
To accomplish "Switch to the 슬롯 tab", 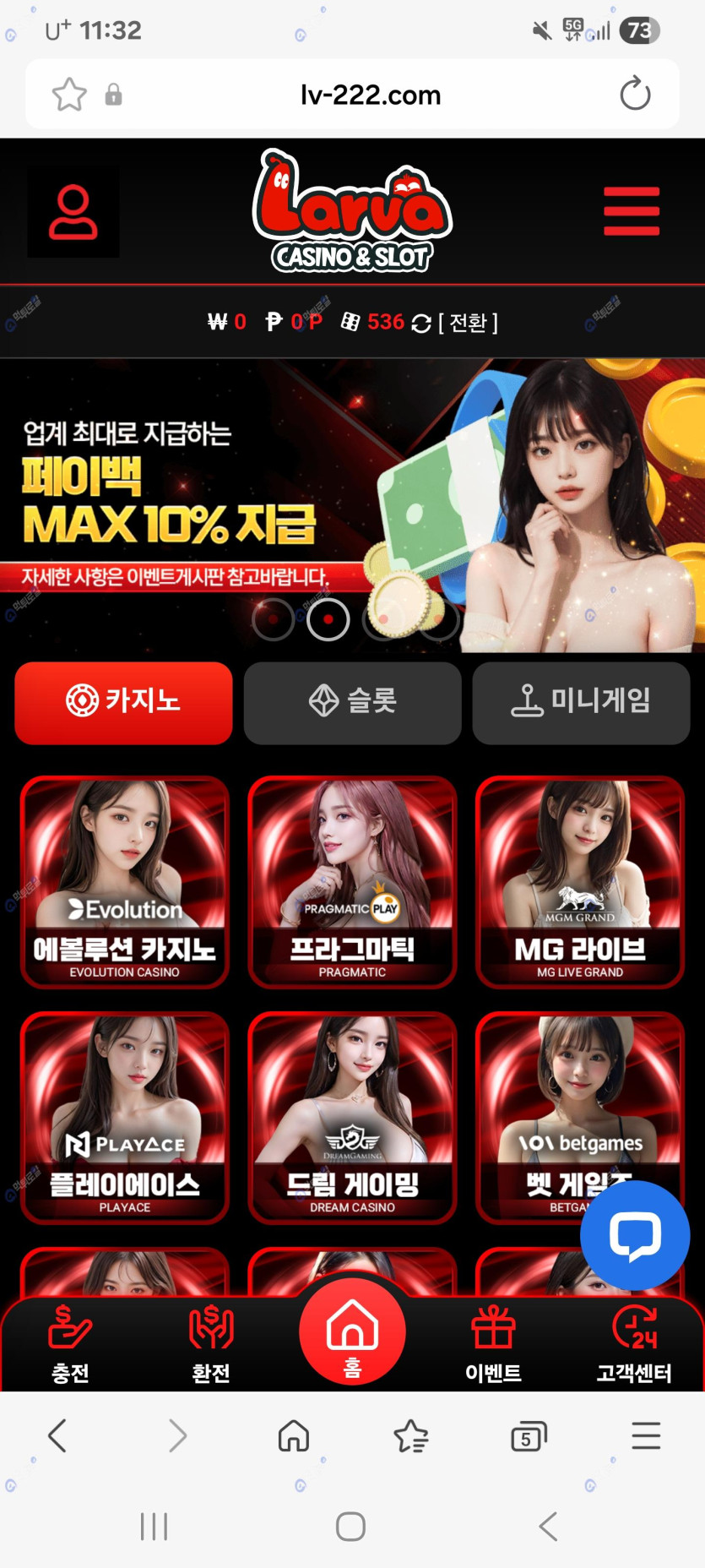I will (352, 702).
